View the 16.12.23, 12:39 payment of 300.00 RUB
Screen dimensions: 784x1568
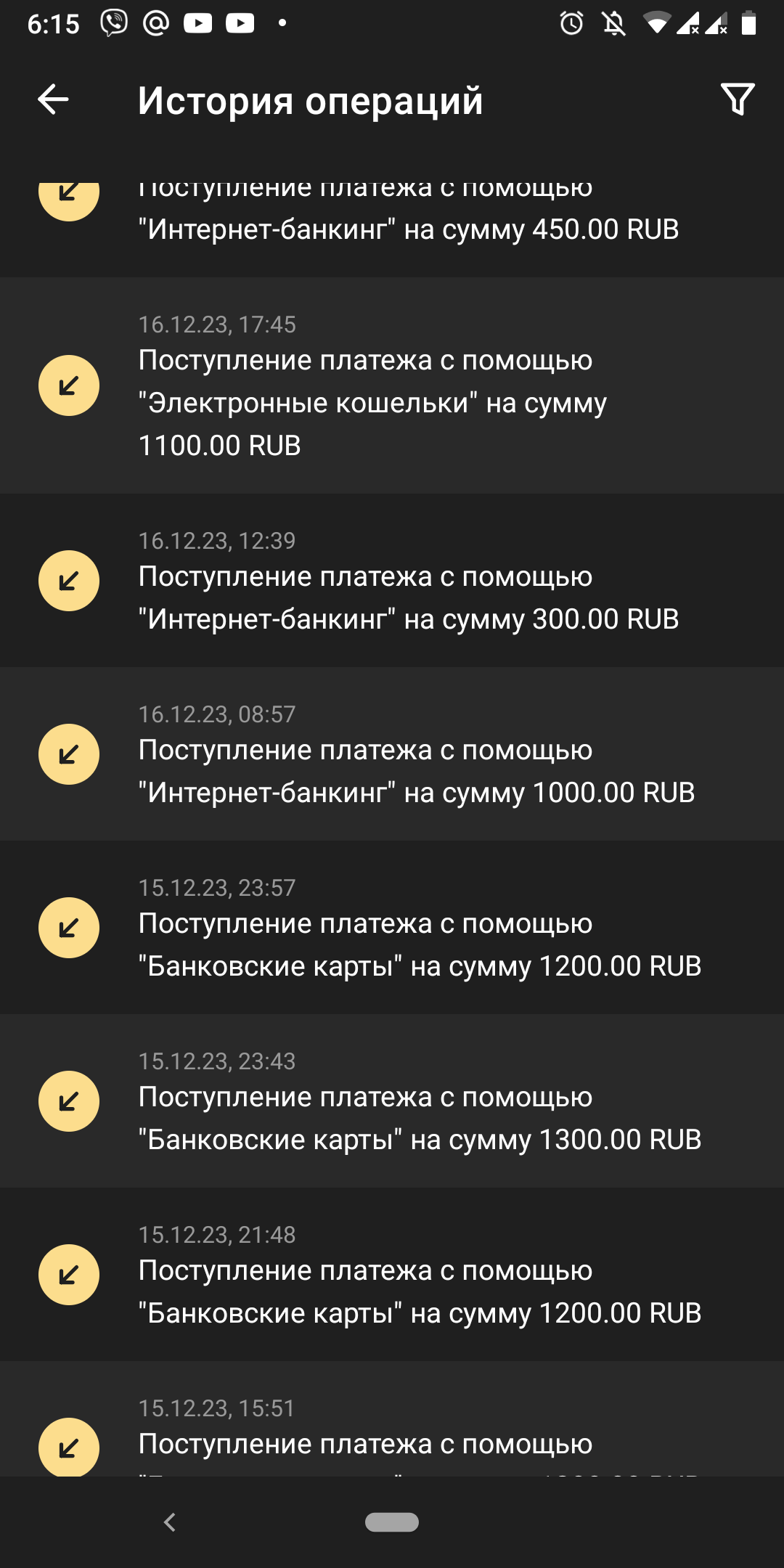392,581
